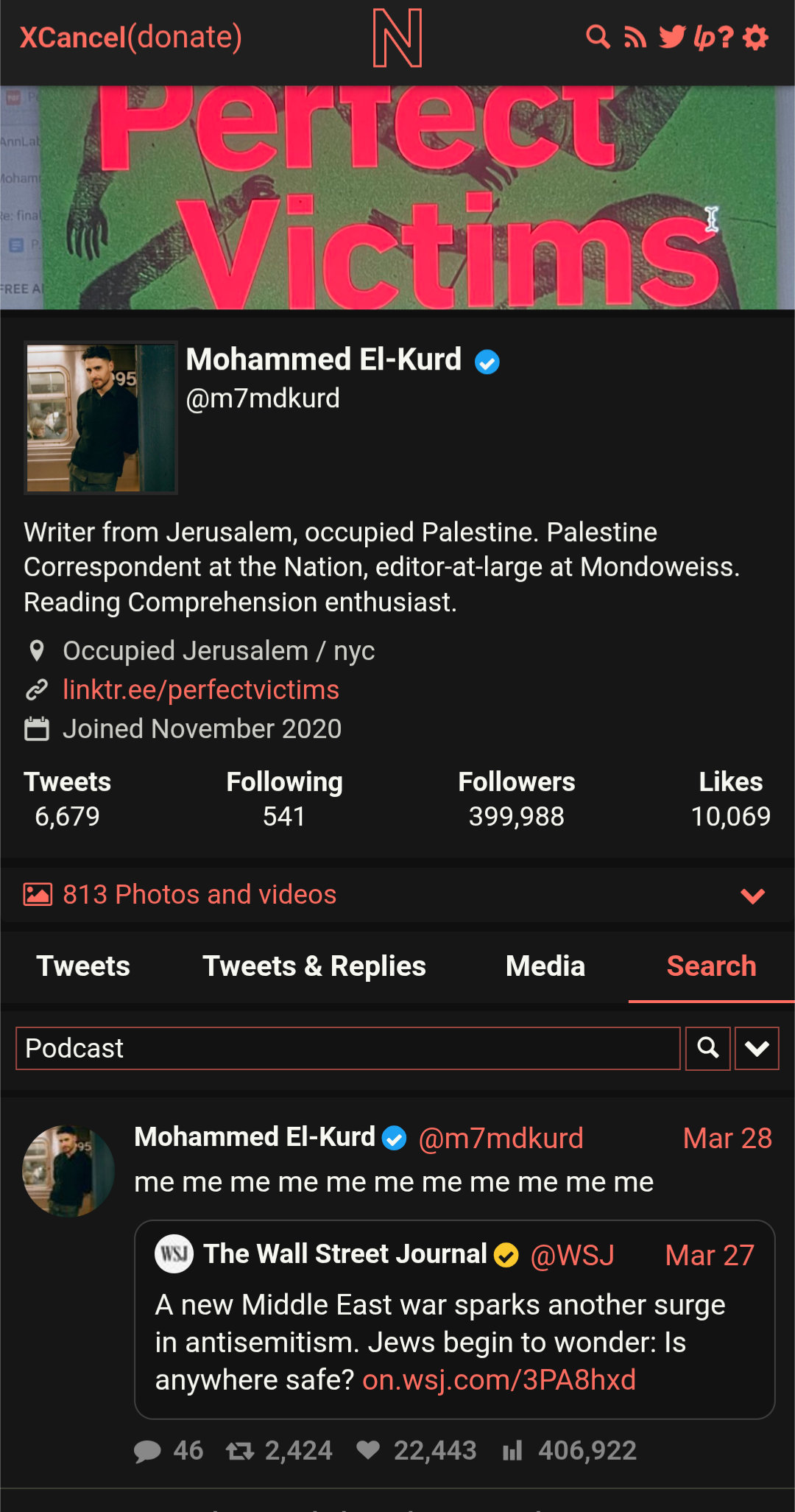Open the settings gear icon
Image resolution: width=795 pixels, height=1512 pixels.
point(756,37)
